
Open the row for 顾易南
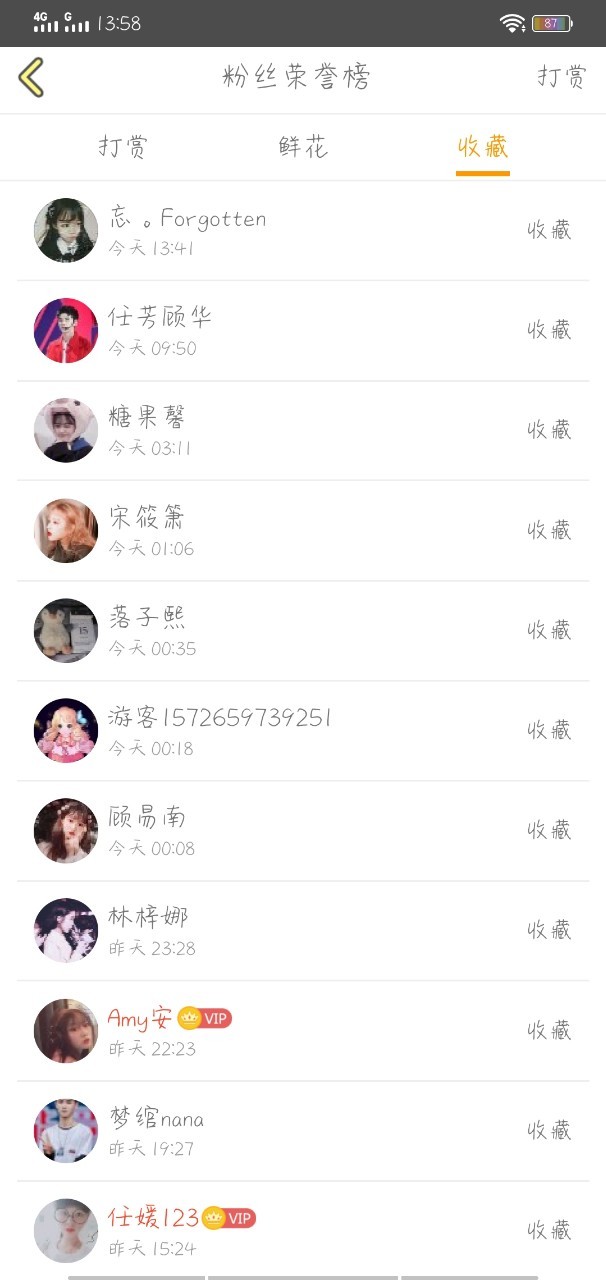[303, 831]
